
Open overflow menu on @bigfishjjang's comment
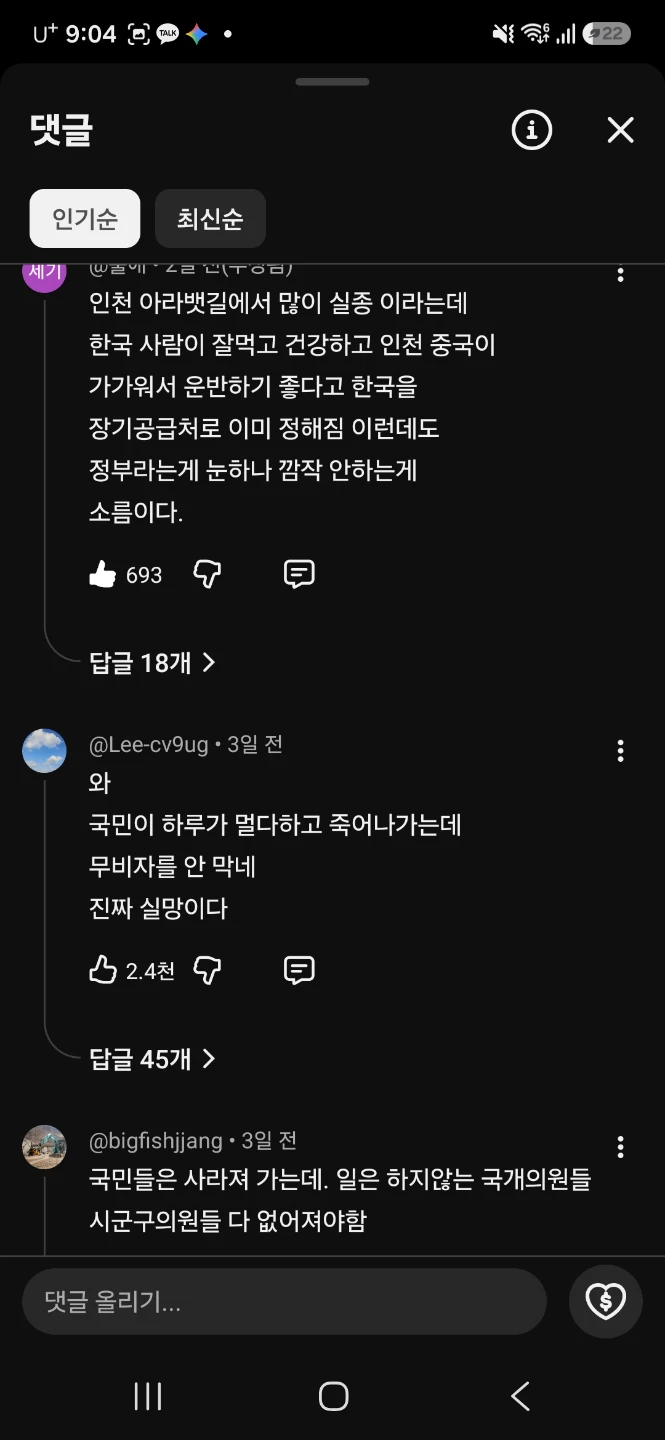[621, 1147]
